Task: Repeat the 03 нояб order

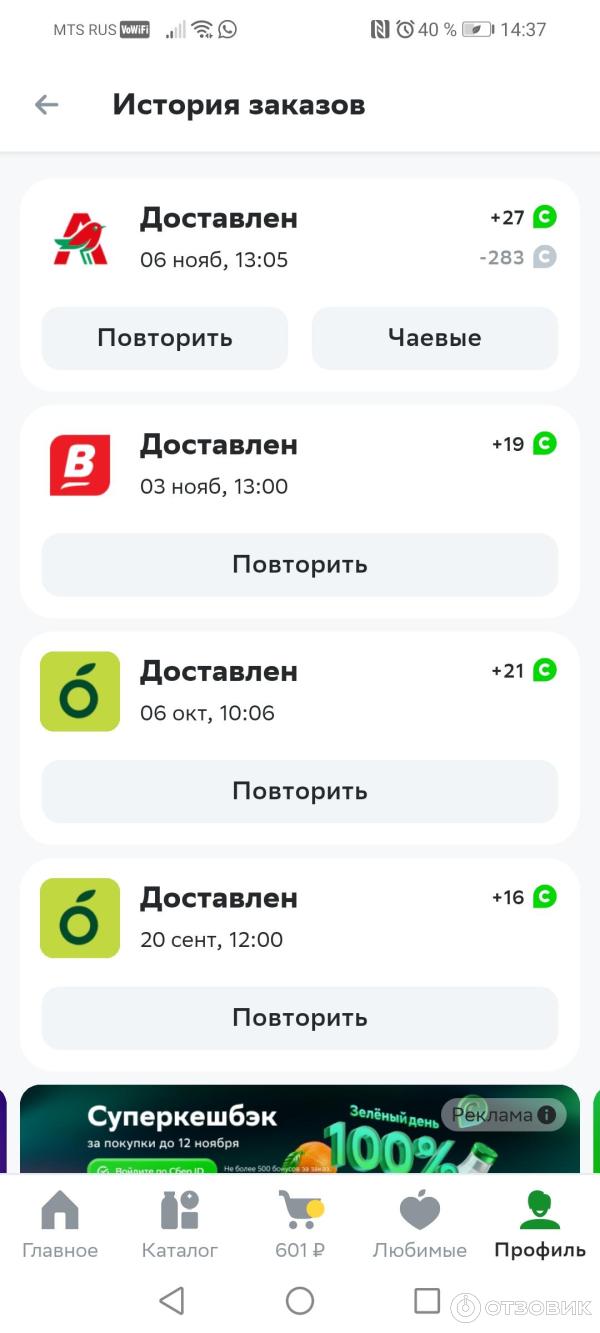Action: coord(299,565)
